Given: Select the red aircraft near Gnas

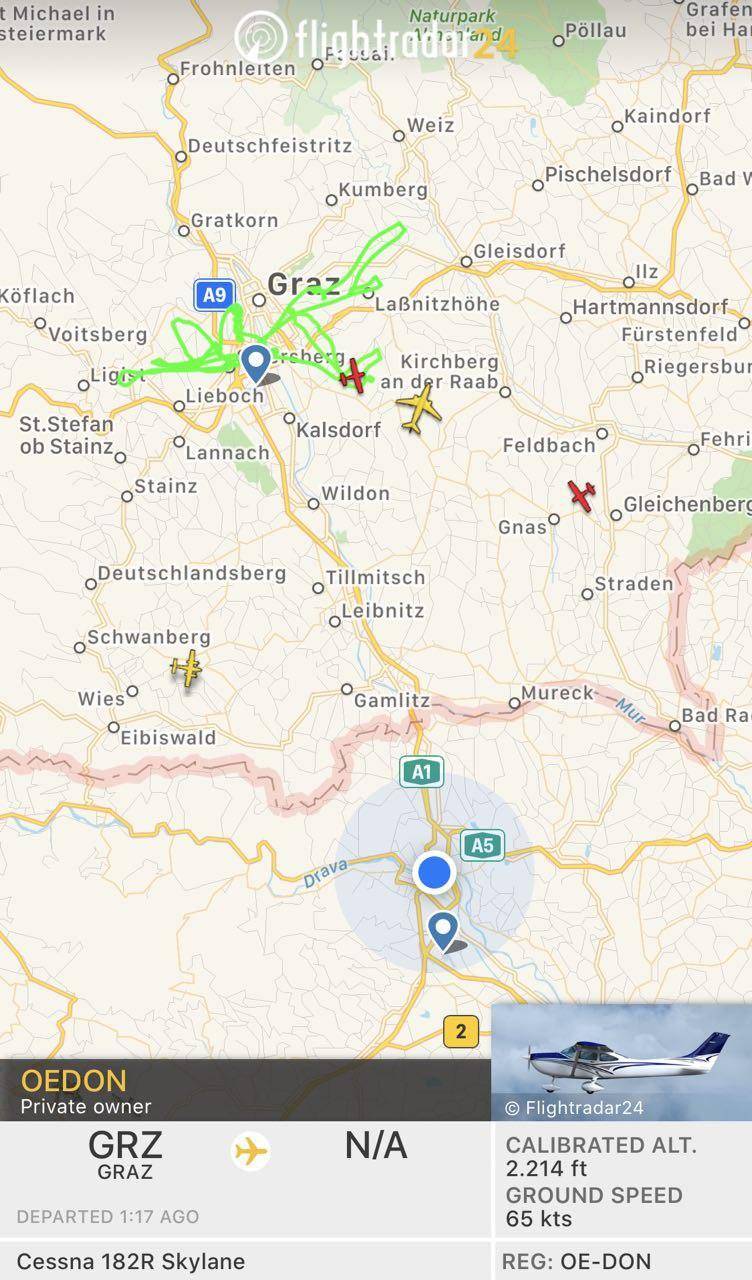Looking at the screenshot, I should (581, 494).
